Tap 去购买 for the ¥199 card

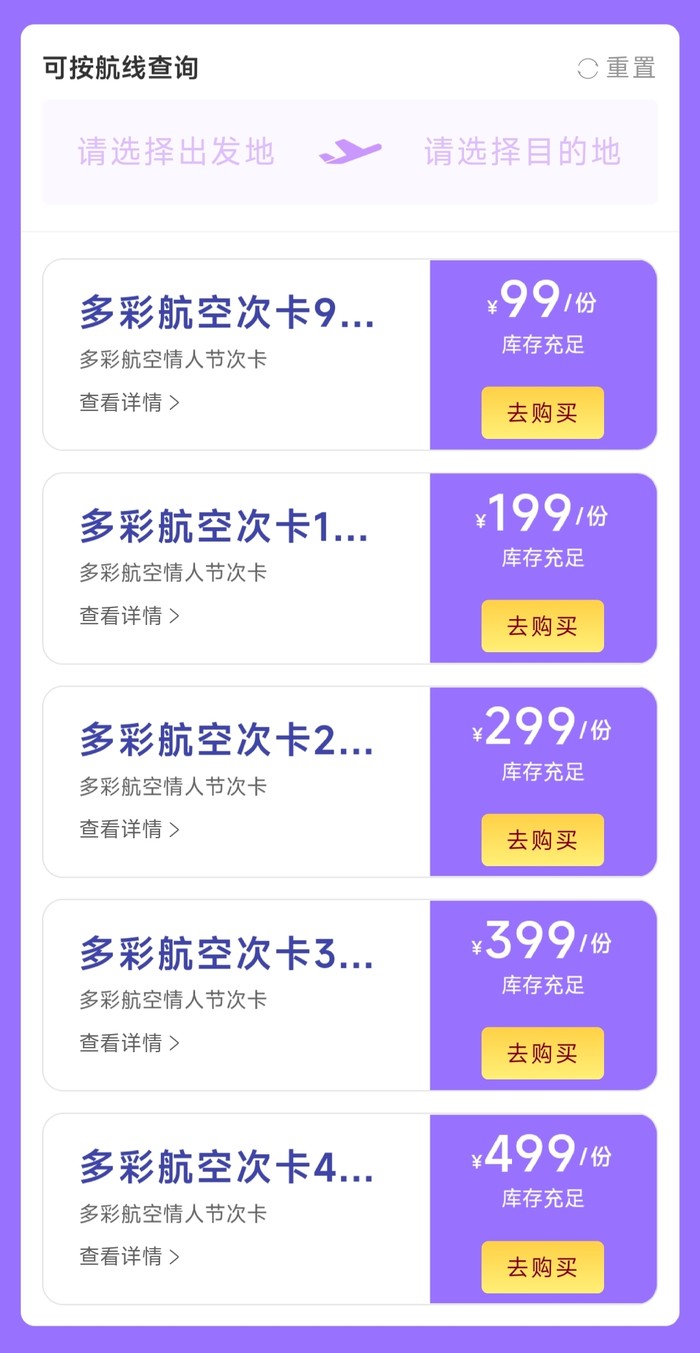pos(542,626)
